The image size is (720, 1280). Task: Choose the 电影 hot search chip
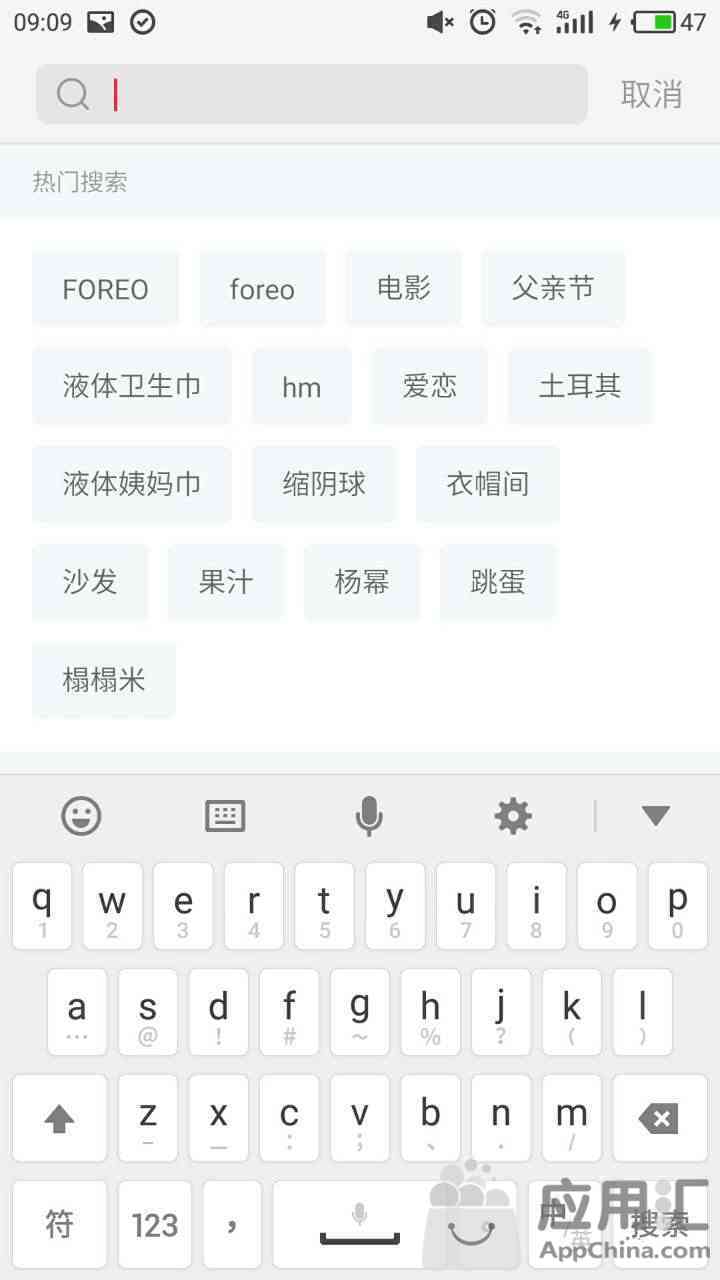[404, 289]
